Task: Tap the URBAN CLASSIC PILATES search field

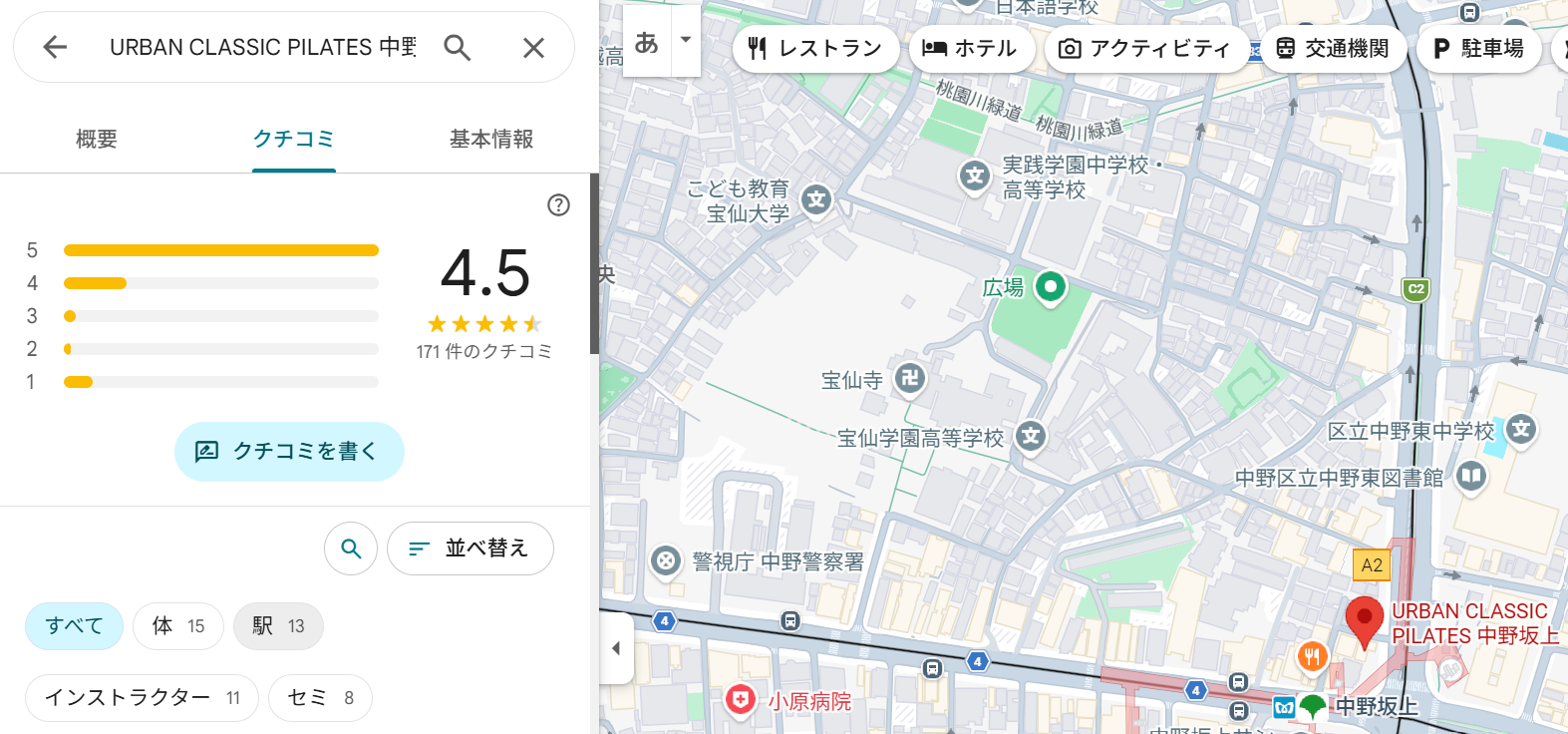Action: click(x=262, y=47)
